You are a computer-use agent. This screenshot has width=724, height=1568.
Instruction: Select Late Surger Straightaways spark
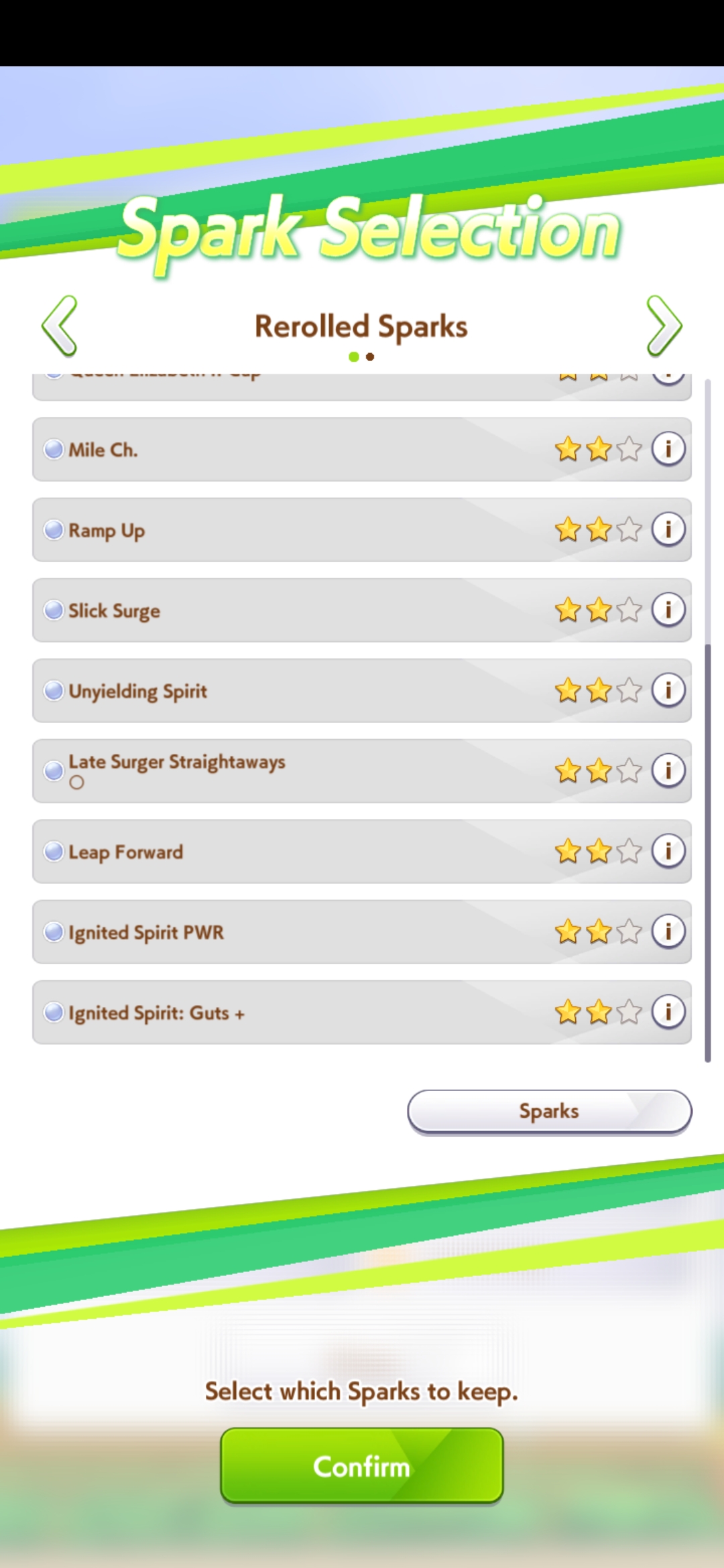tap(361, 771)
